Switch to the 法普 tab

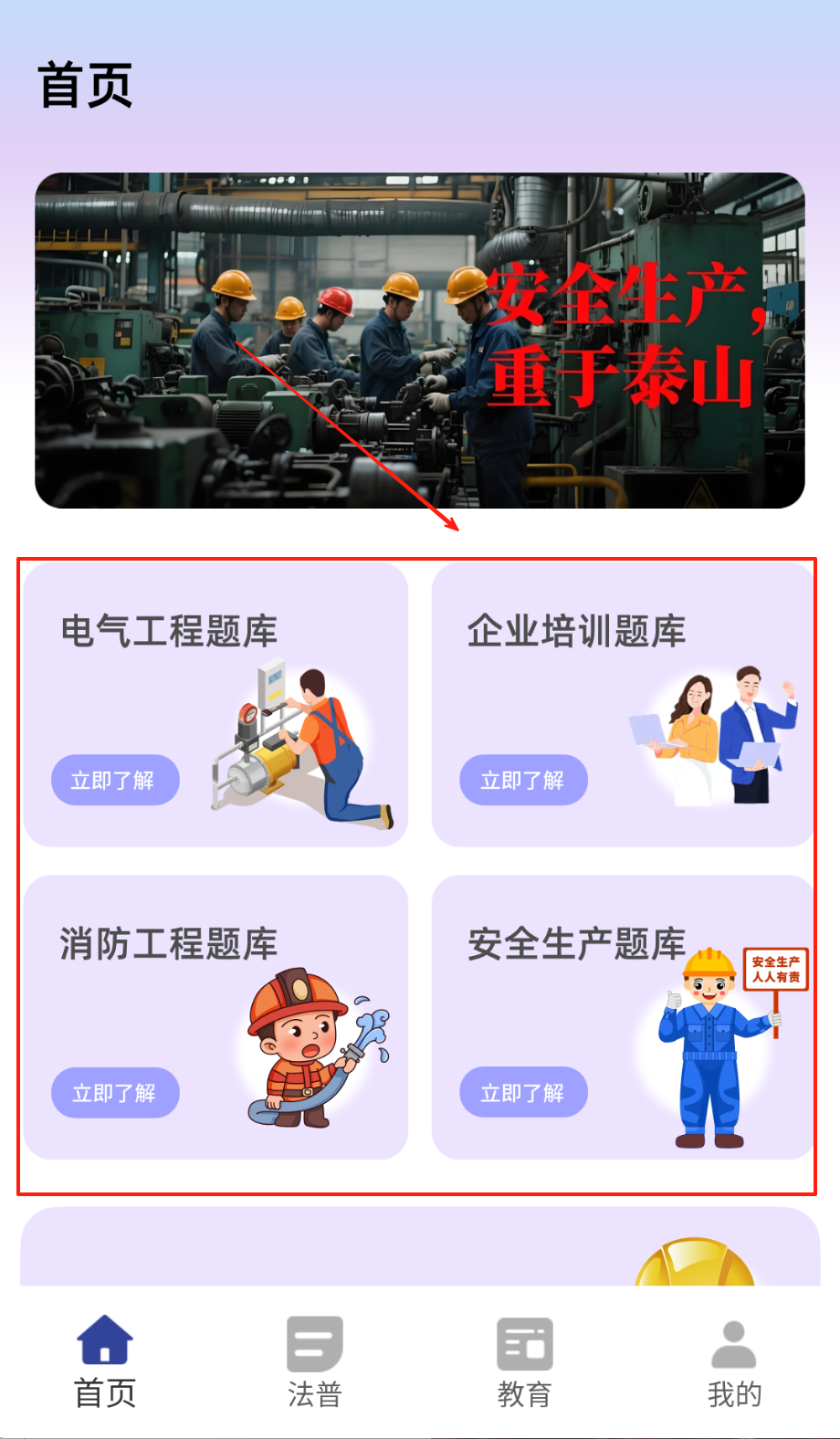coord(315,1360)
